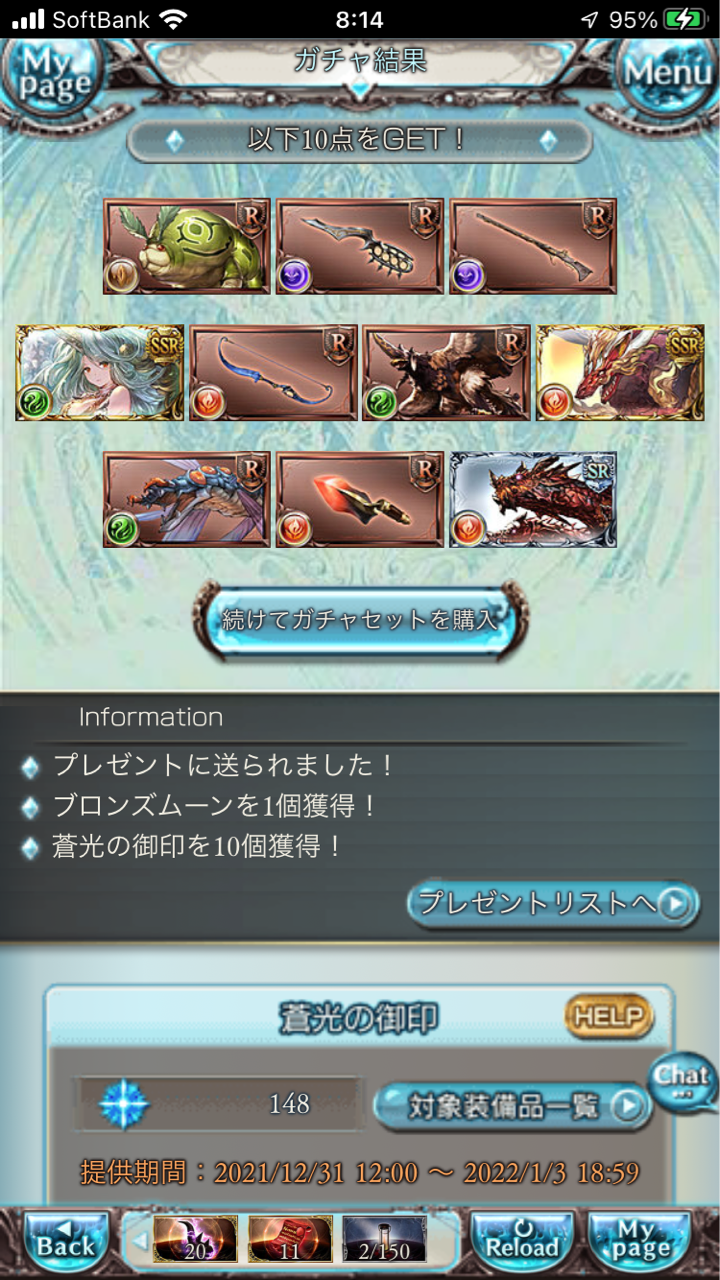View the blue bow R weapon card
The image size is (720, 1280).
click(x=273, y=373)
